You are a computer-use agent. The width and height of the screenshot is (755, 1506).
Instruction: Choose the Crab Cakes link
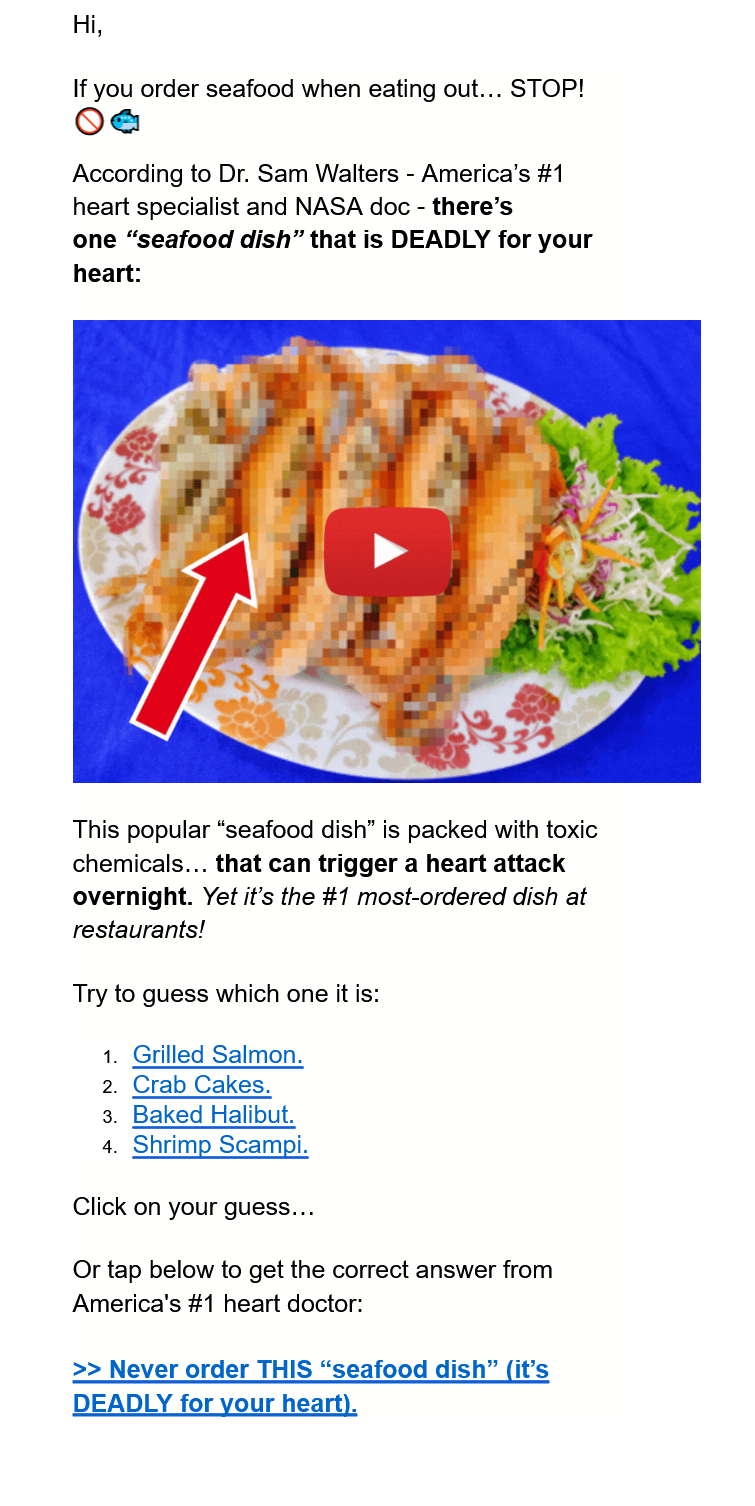(202, 1085)
